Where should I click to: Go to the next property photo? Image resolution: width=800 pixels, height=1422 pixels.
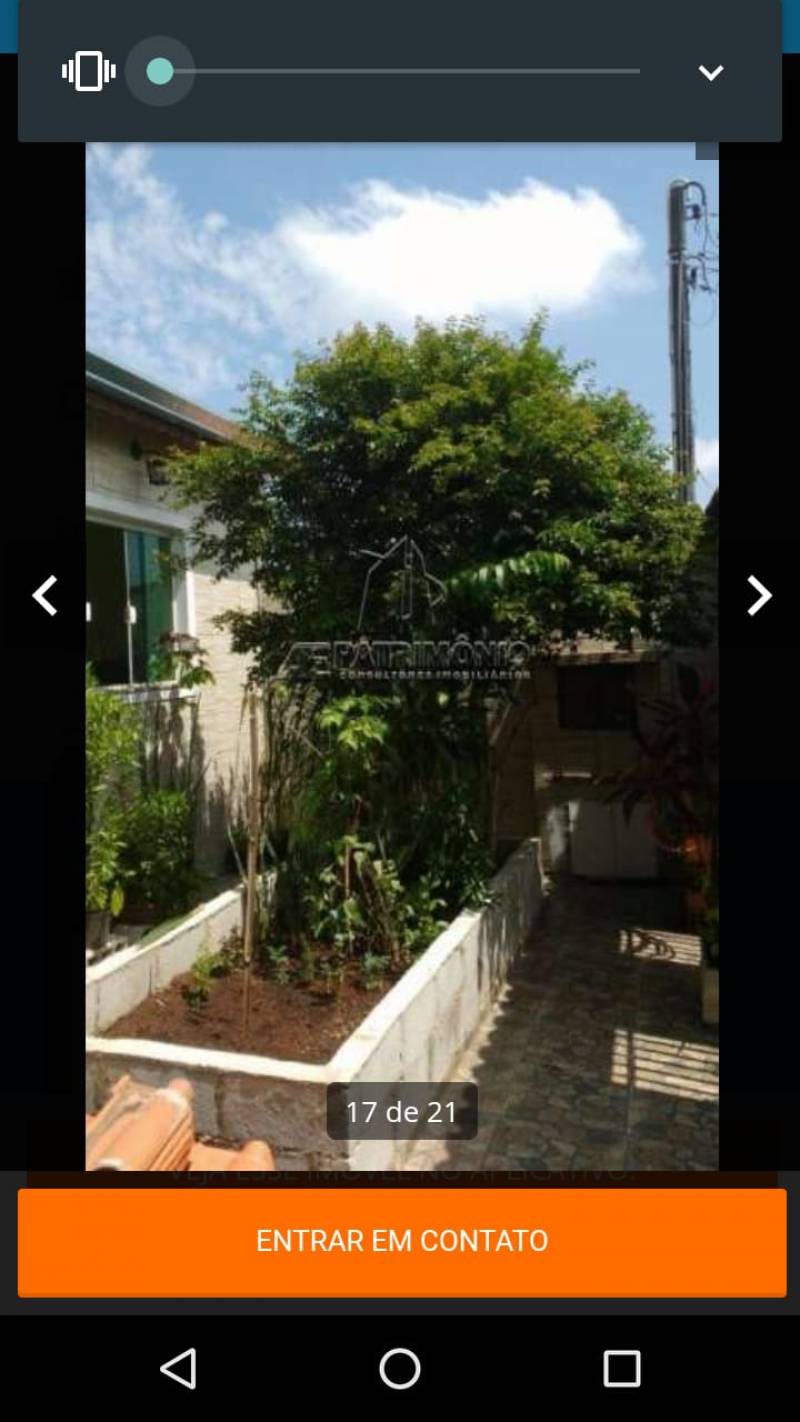pos(758,596)
